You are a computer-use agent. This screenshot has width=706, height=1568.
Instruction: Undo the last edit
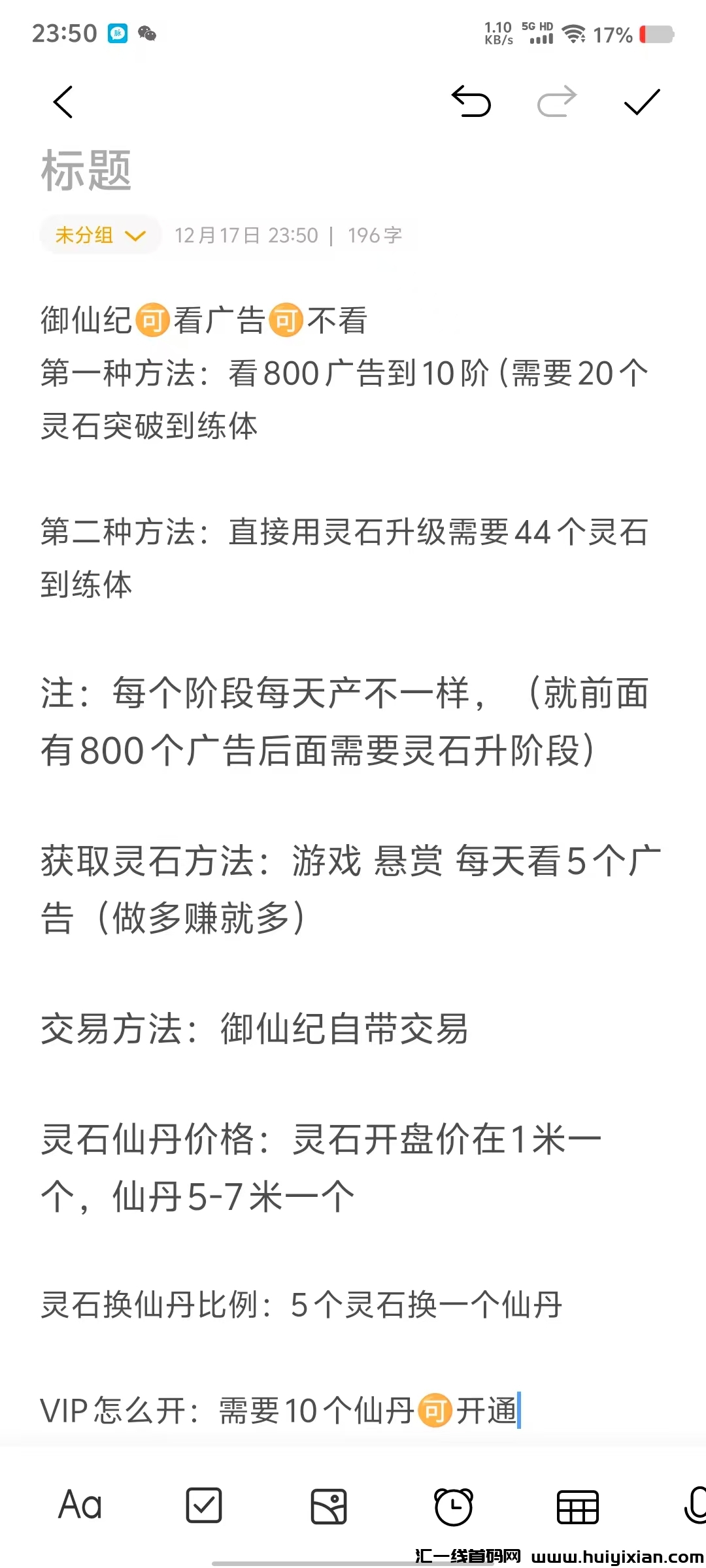471,102
